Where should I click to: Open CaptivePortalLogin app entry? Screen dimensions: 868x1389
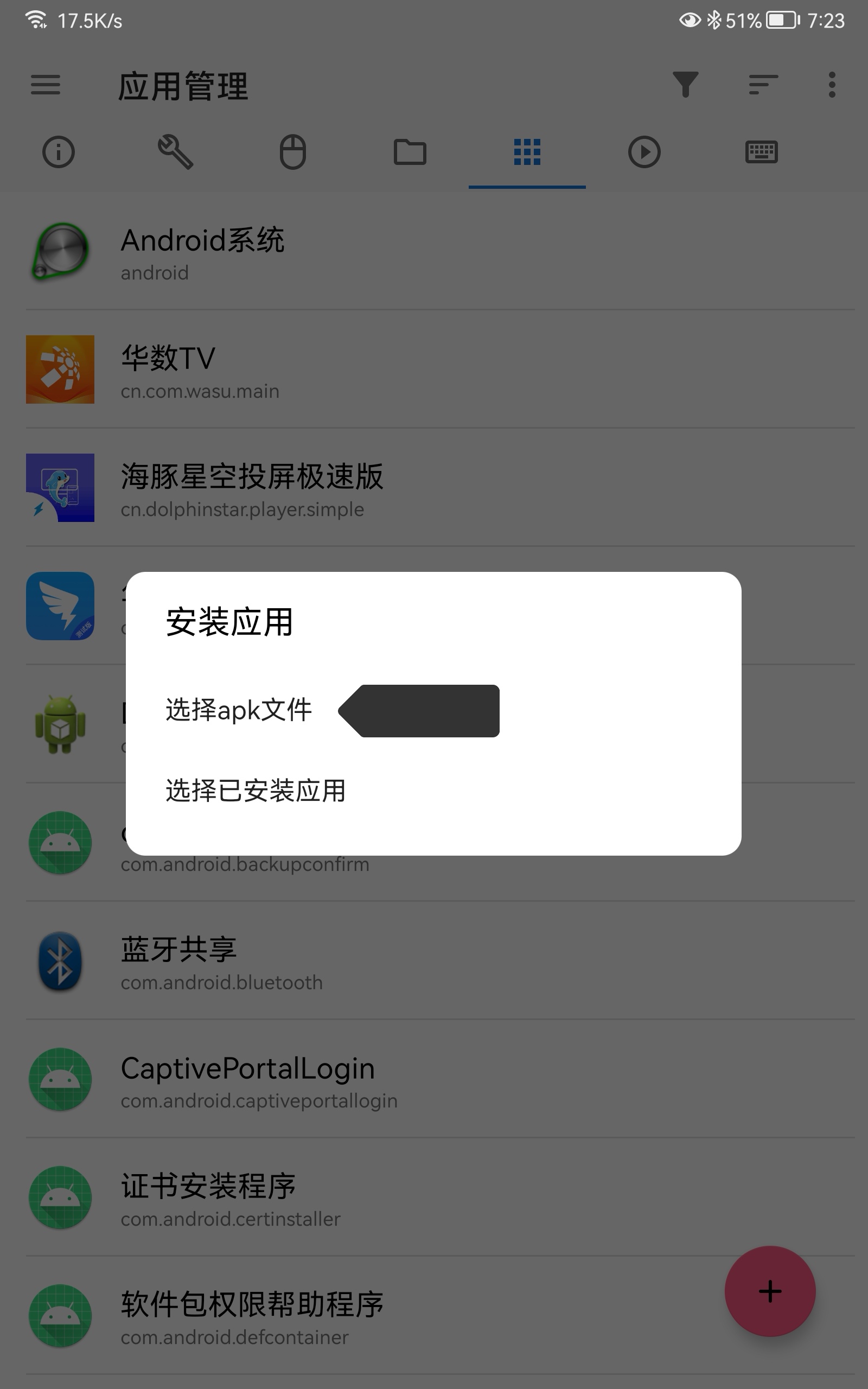pyautogui.click(x=258, y=1080)
